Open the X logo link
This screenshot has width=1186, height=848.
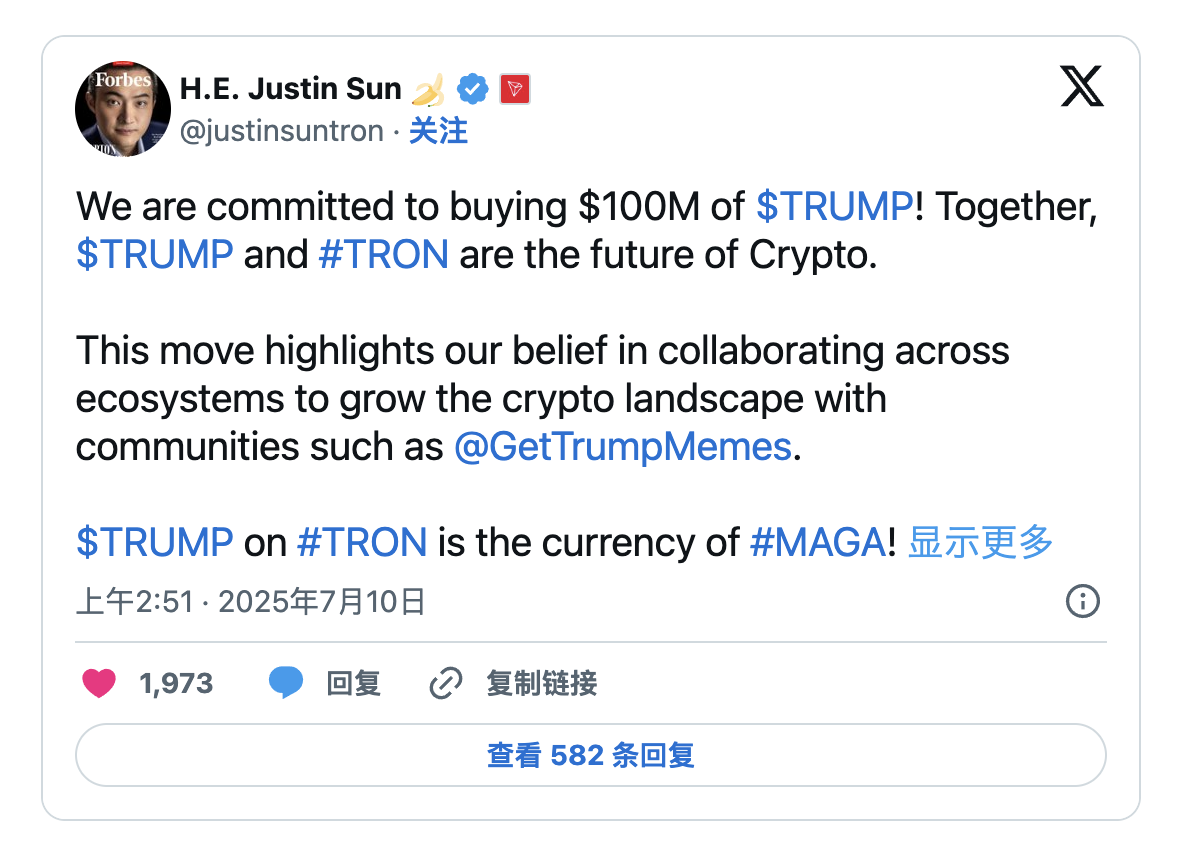coord(1081,87)
